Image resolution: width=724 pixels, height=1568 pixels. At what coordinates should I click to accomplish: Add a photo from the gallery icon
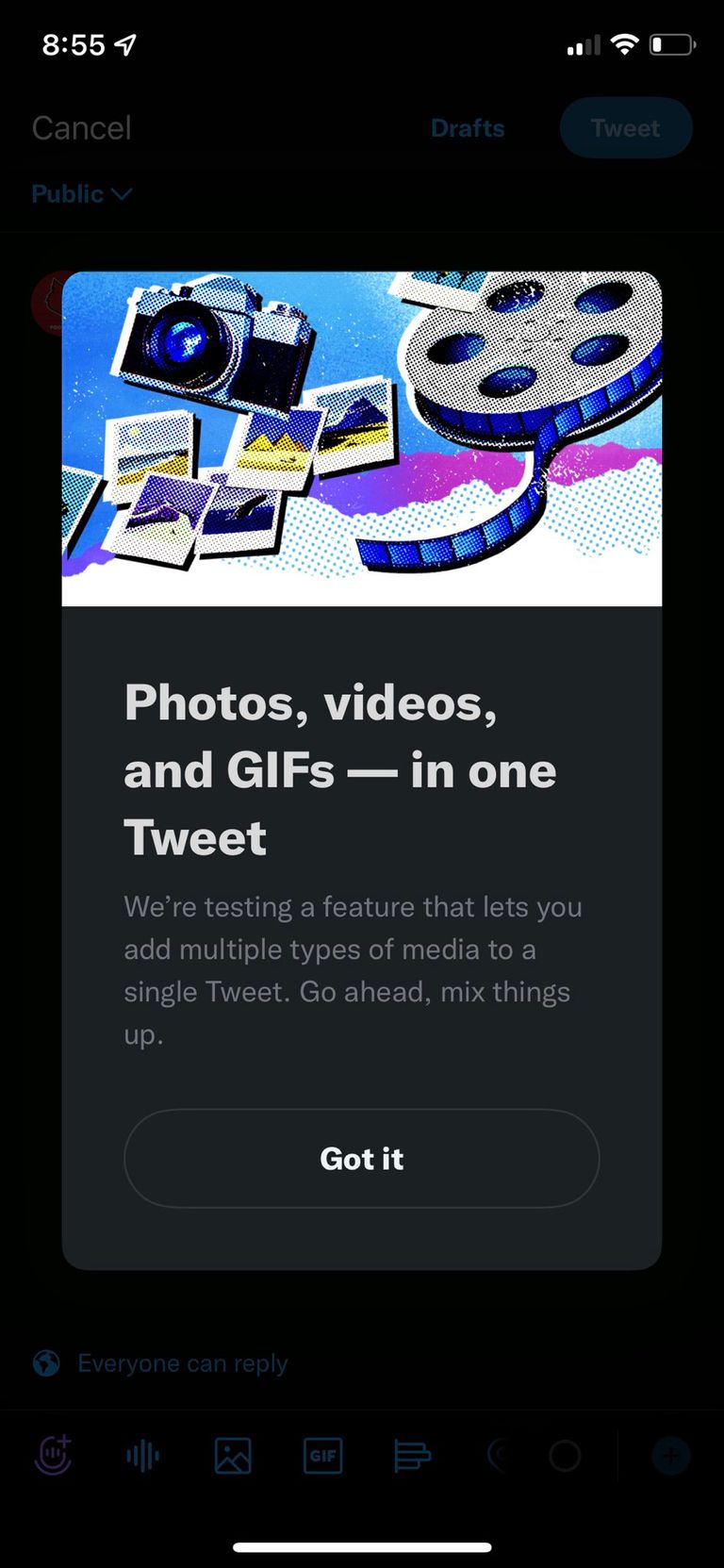pos(233,1456)
